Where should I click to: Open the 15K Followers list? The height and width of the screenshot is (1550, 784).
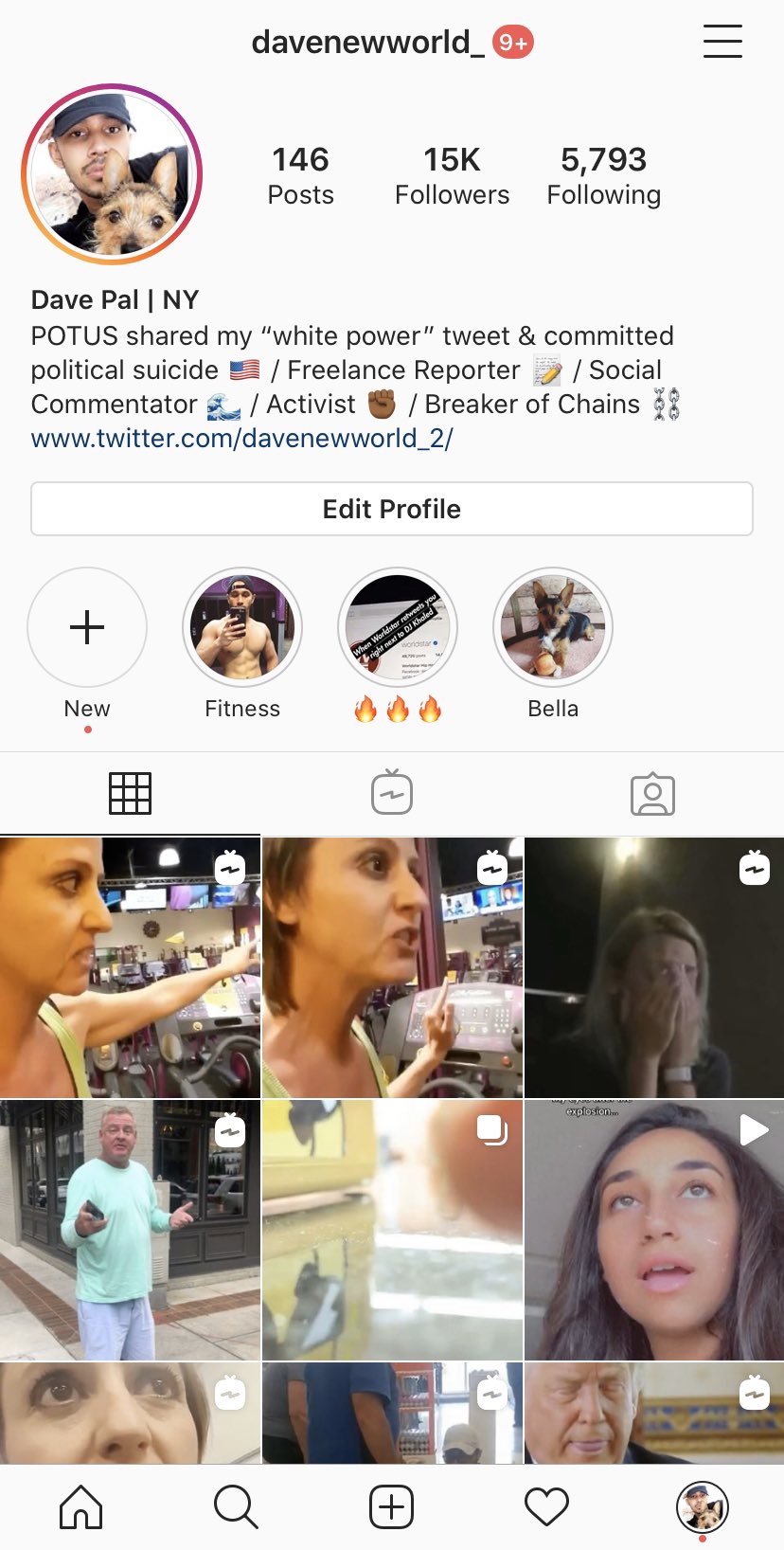(x=452, y=175)
